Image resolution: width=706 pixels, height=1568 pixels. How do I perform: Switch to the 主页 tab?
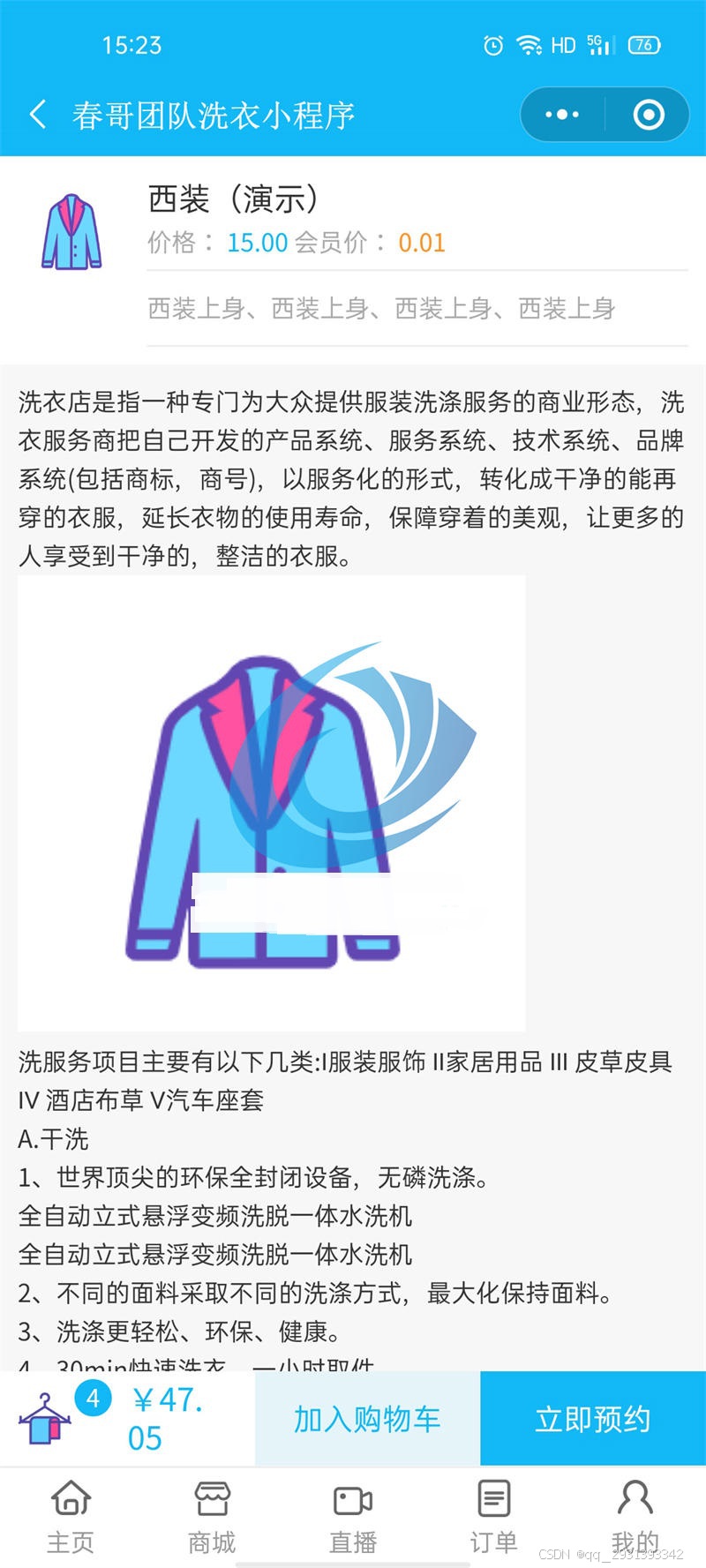pos(71,1516)
